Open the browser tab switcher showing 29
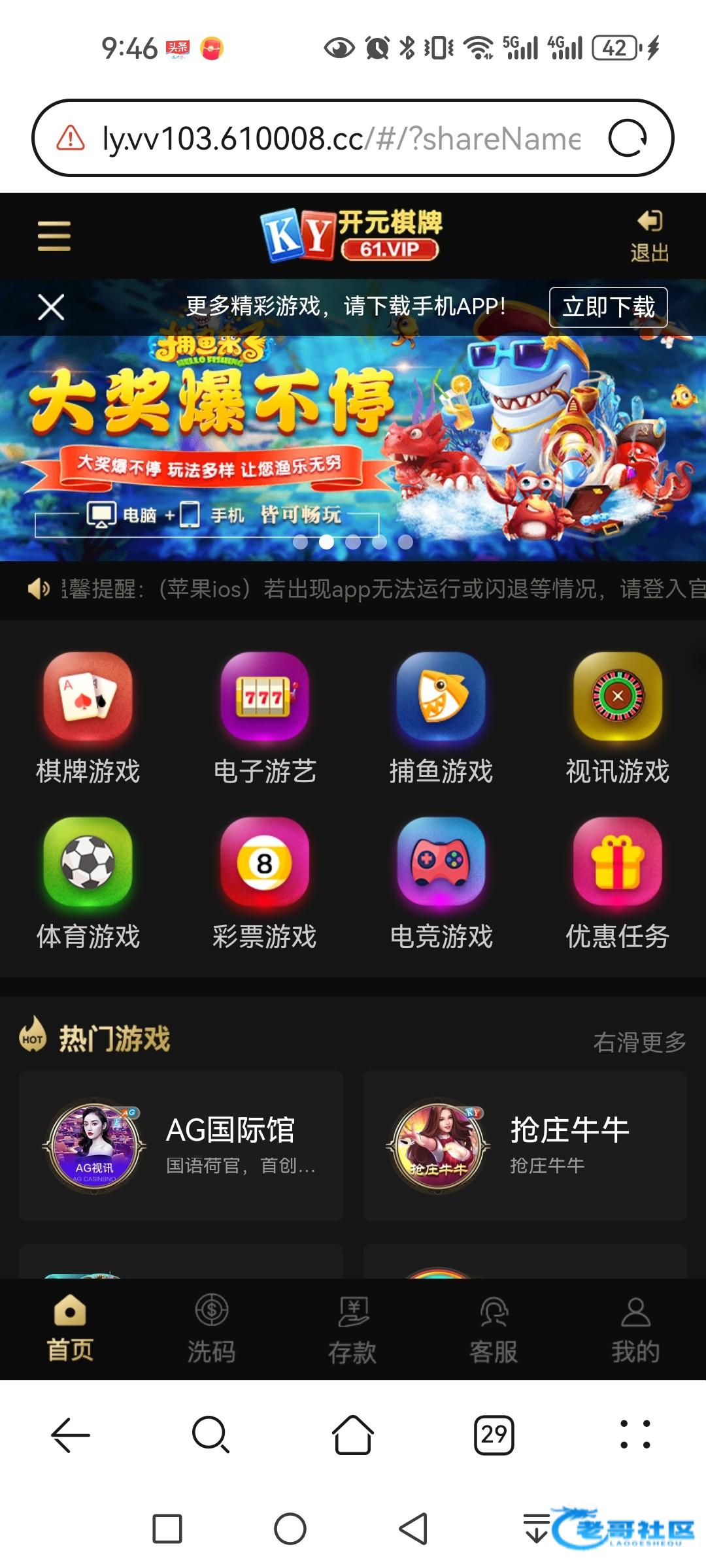Viewport: 706px width, 1568px height. [494, 1435]
